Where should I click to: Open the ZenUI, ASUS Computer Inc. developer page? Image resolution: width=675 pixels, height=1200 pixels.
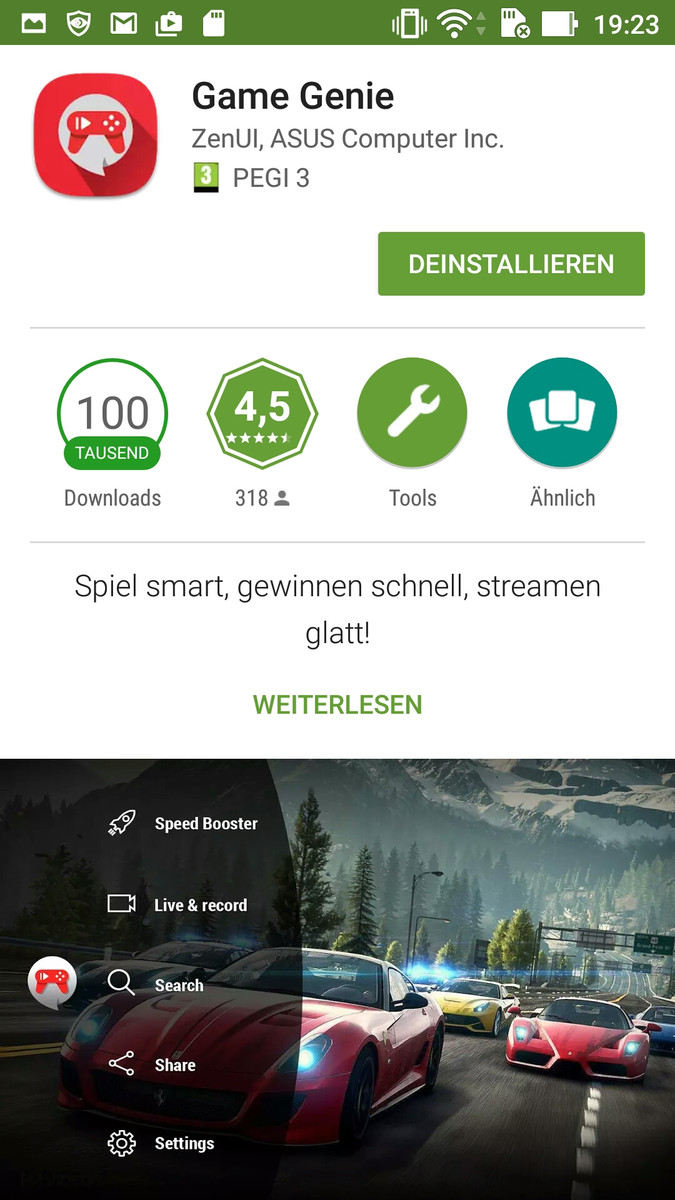click(x=347, y=138)
